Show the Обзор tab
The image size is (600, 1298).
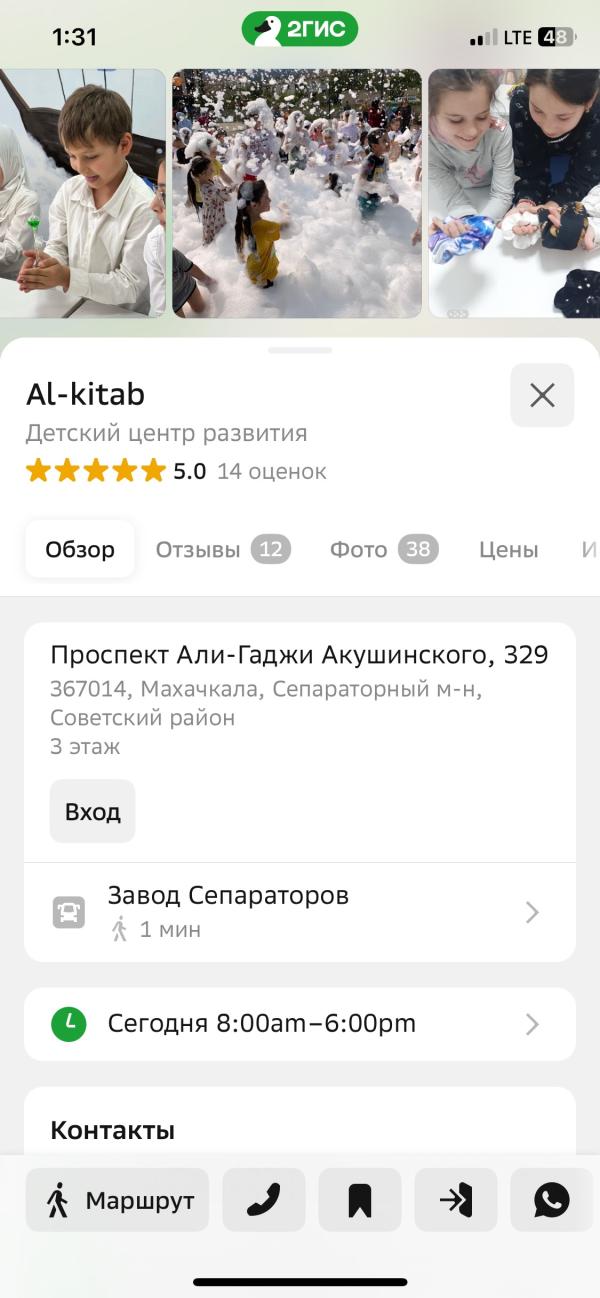(x=80, y=549)
